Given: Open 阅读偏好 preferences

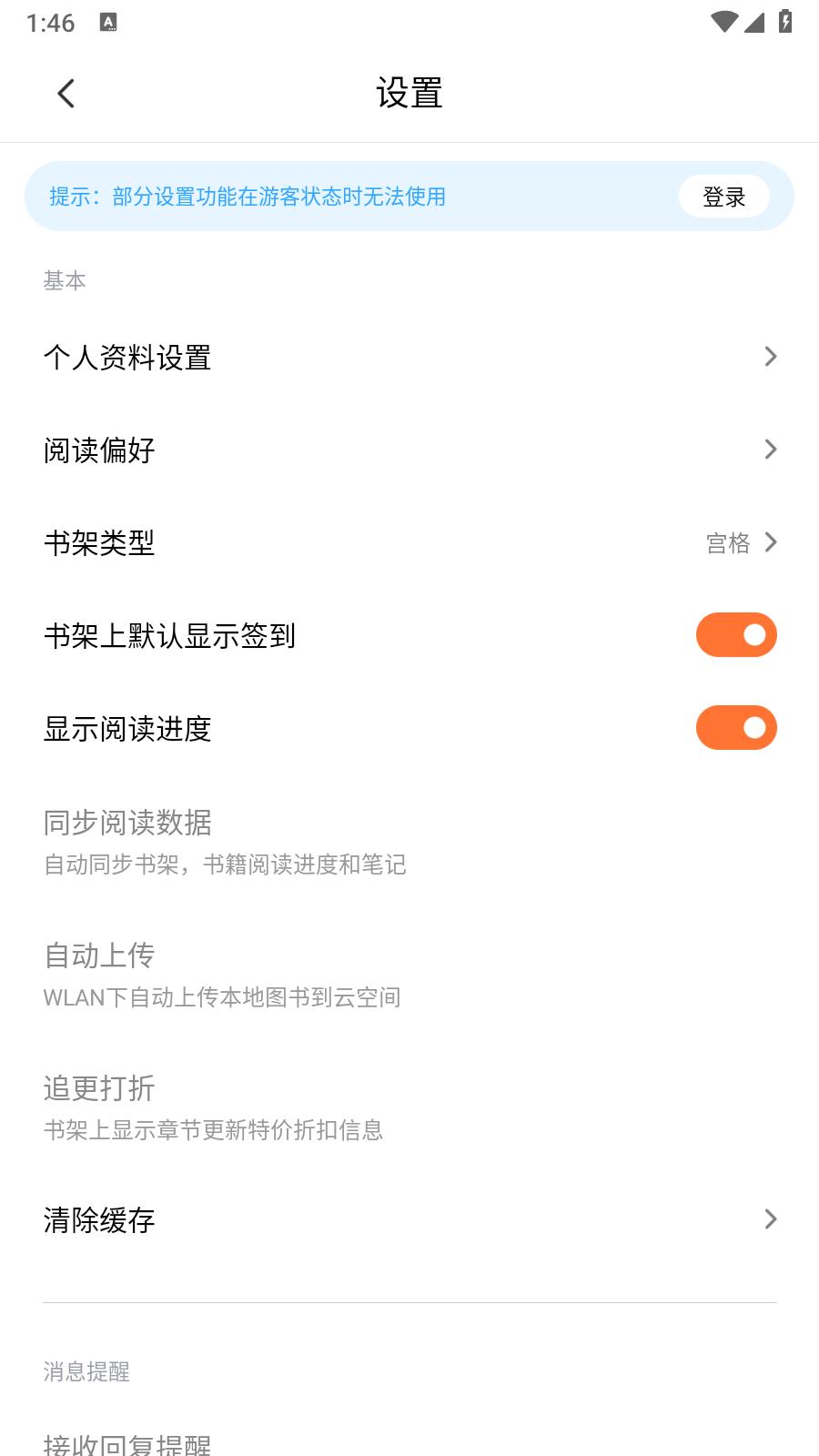Looking at the screenshot, I should (x=409, y=450).
